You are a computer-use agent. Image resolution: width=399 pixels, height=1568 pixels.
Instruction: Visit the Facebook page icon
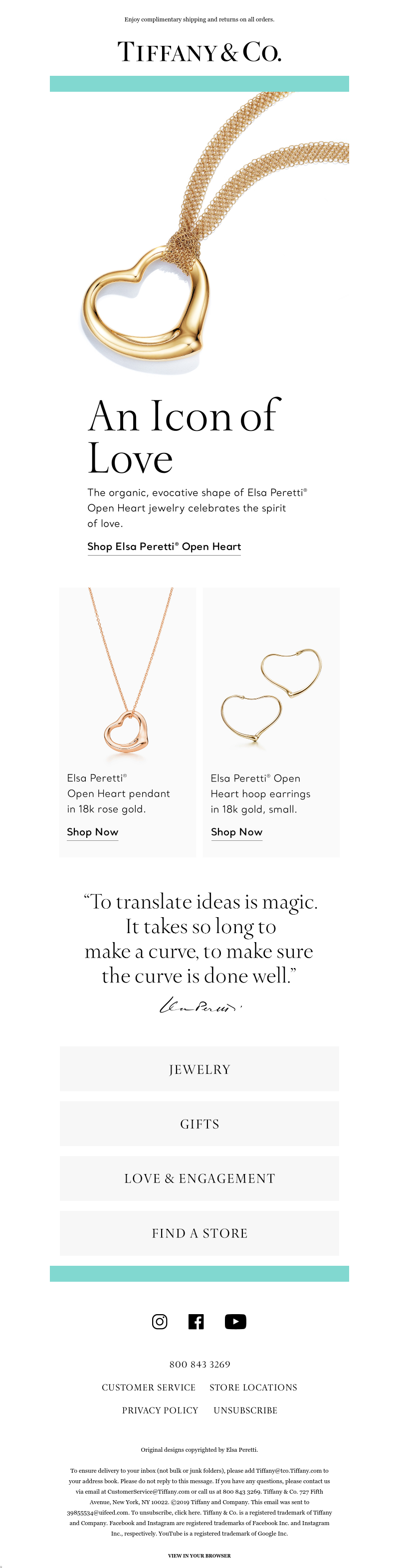tap(196, 1322)
